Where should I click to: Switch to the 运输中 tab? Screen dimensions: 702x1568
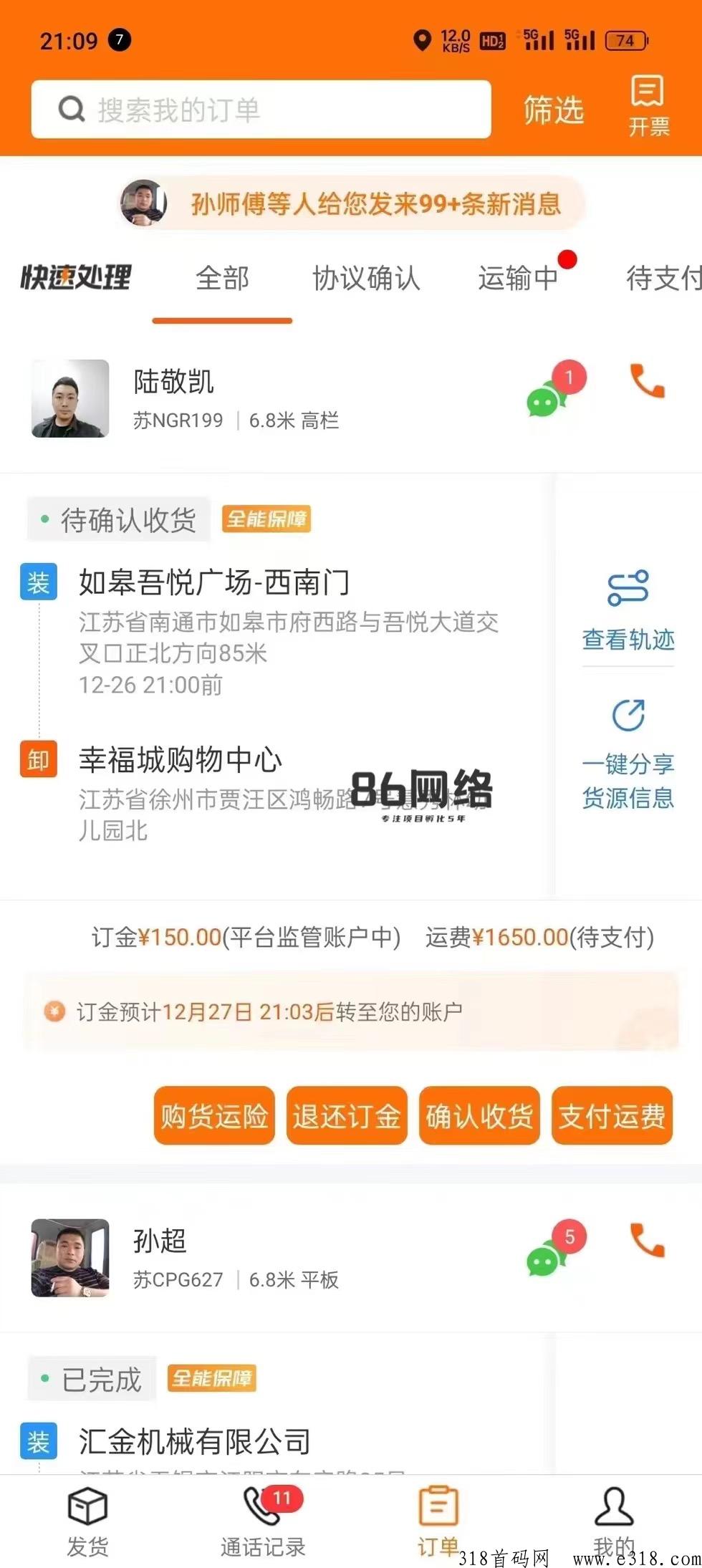(x=518, y=279)
